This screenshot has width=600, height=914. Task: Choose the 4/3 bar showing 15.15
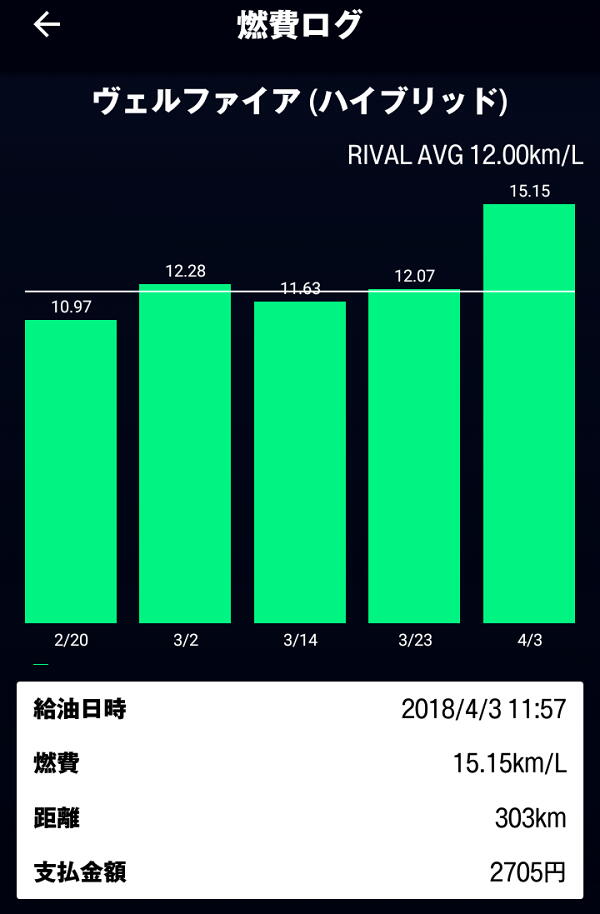[529, 413]
